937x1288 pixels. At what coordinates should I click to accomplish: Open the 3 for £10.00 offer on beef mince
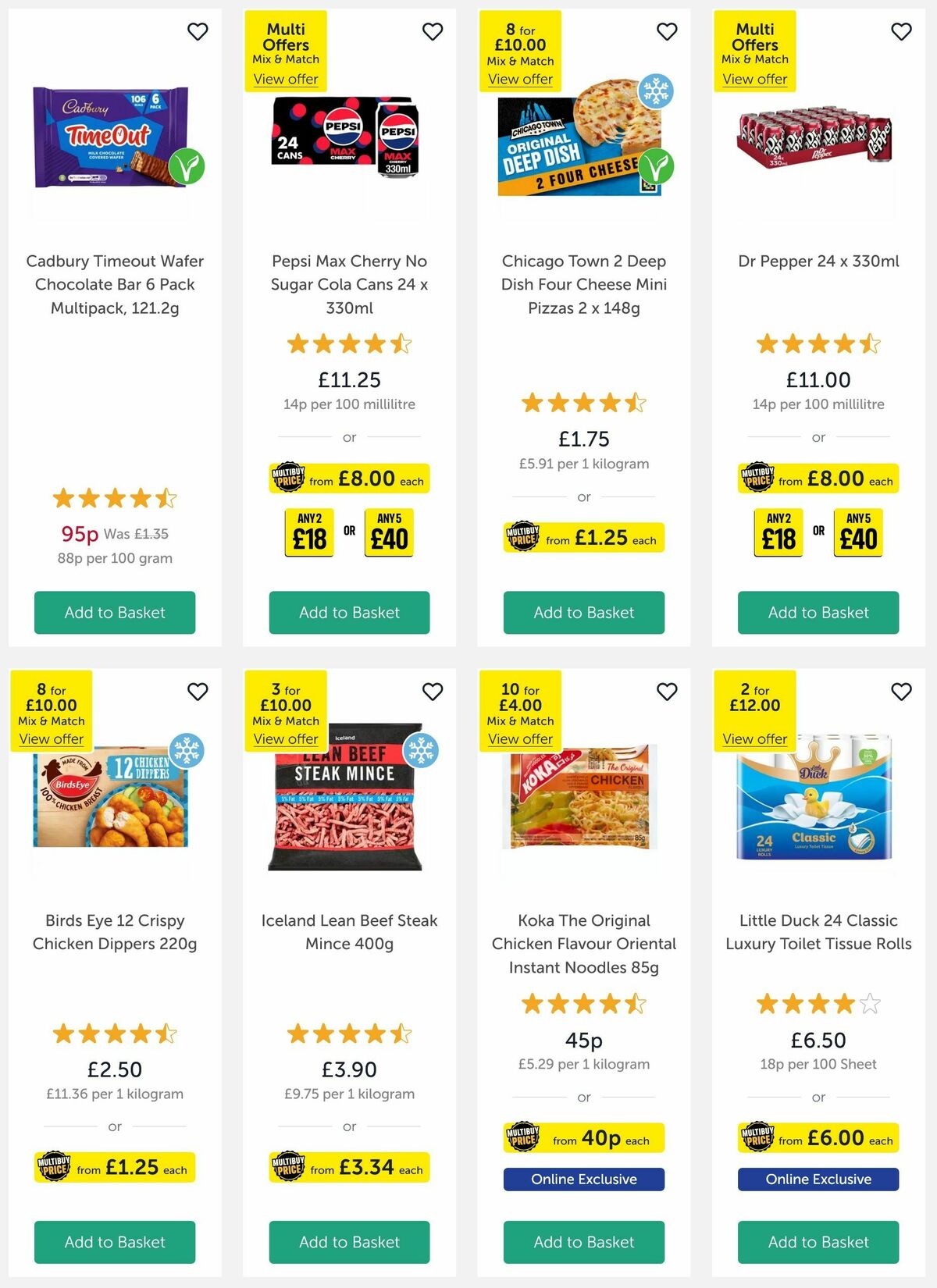point(286,738)
